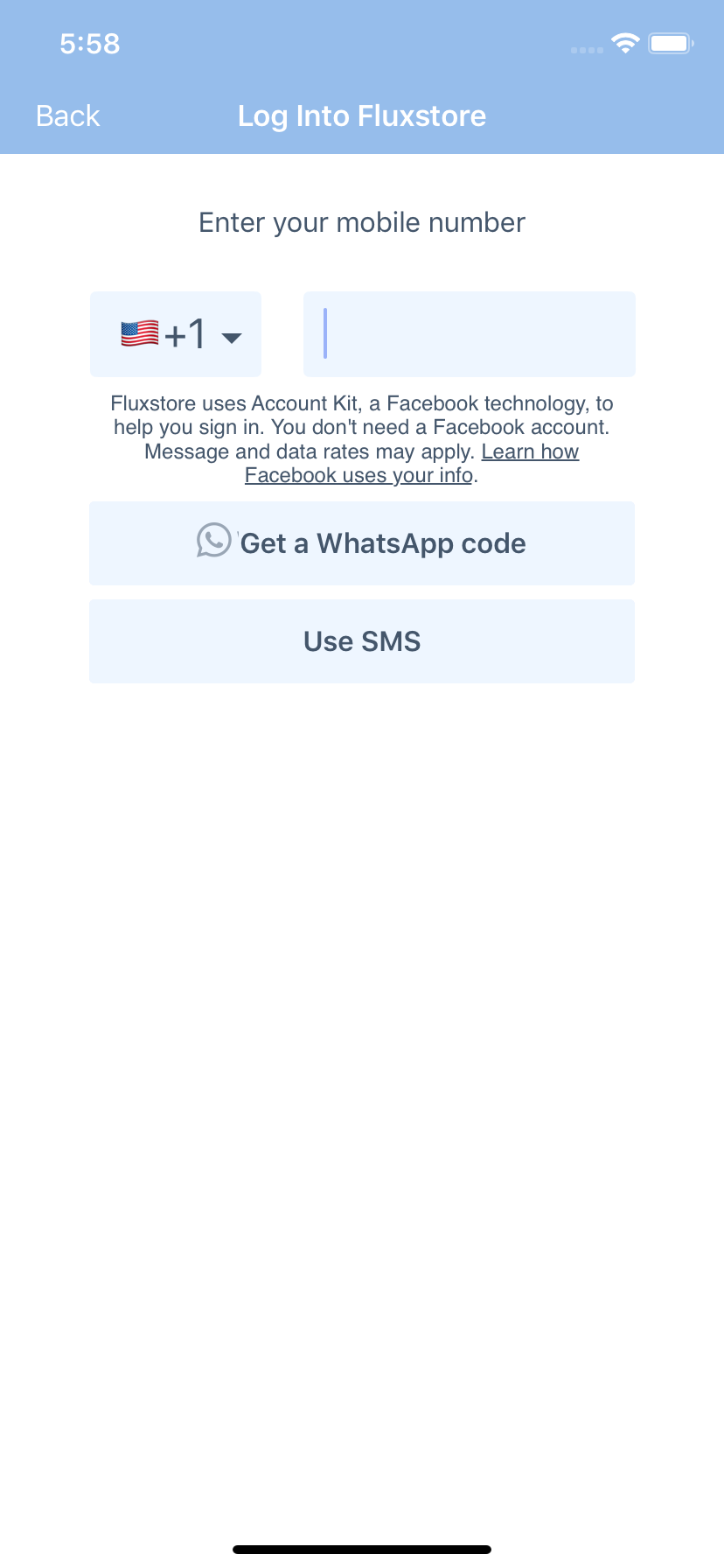Get a WhatsApp code
The width and height of the screenshot is (724, 1568).
tap(362, 543)
